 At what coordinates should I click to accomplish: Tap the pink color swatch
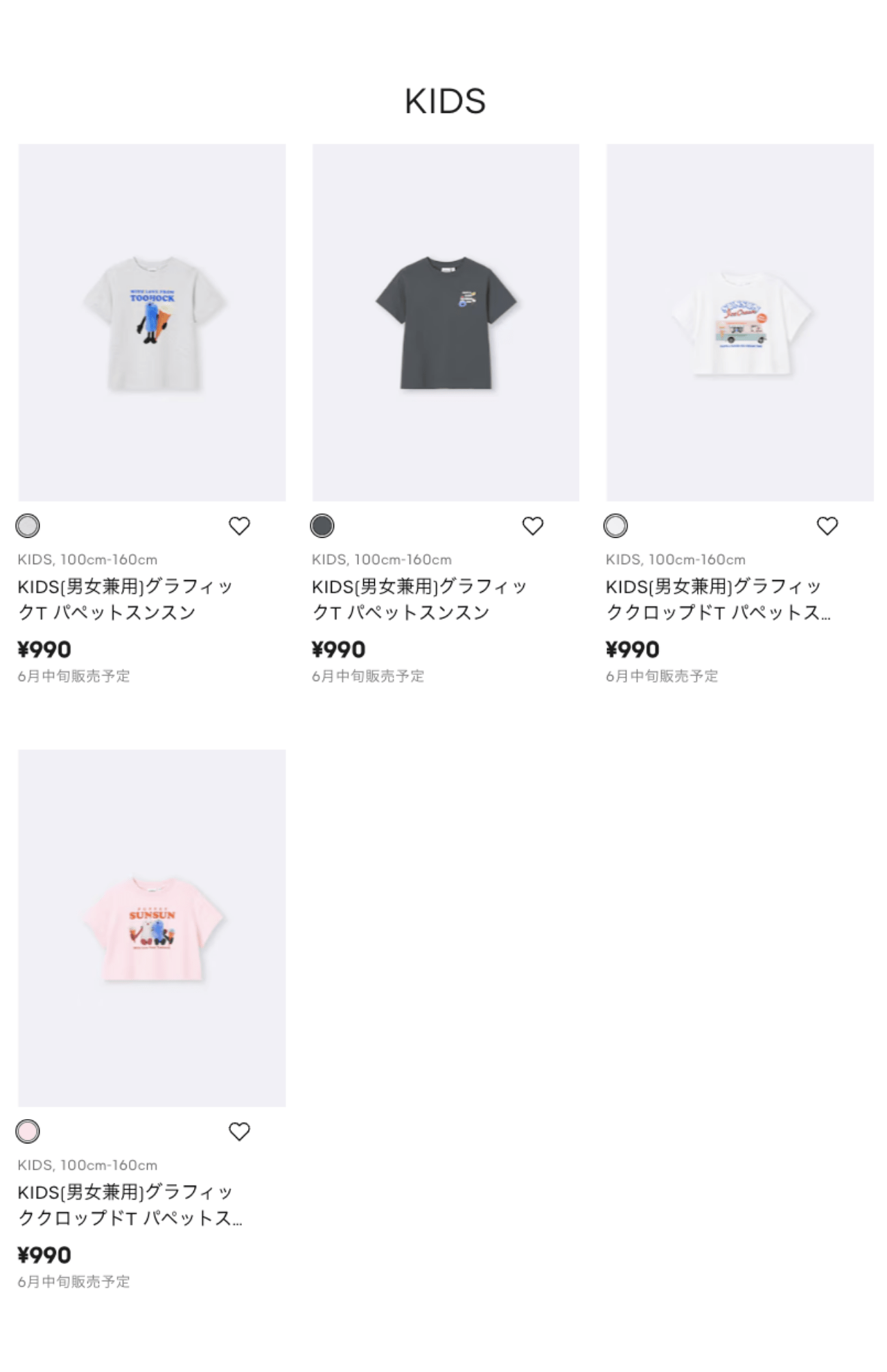28,1132
